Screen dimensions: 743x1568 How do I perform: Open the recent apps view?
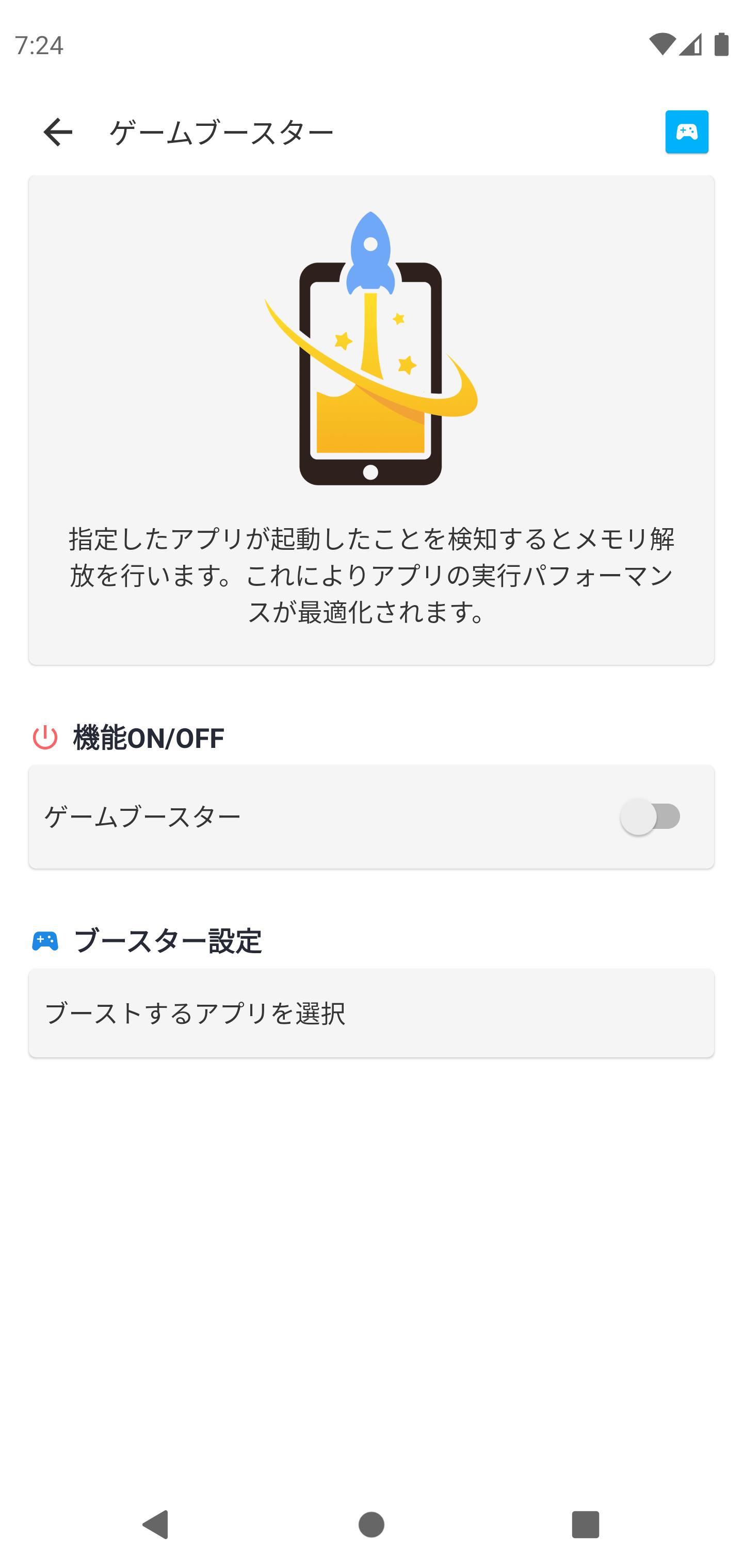[585, 1525]
